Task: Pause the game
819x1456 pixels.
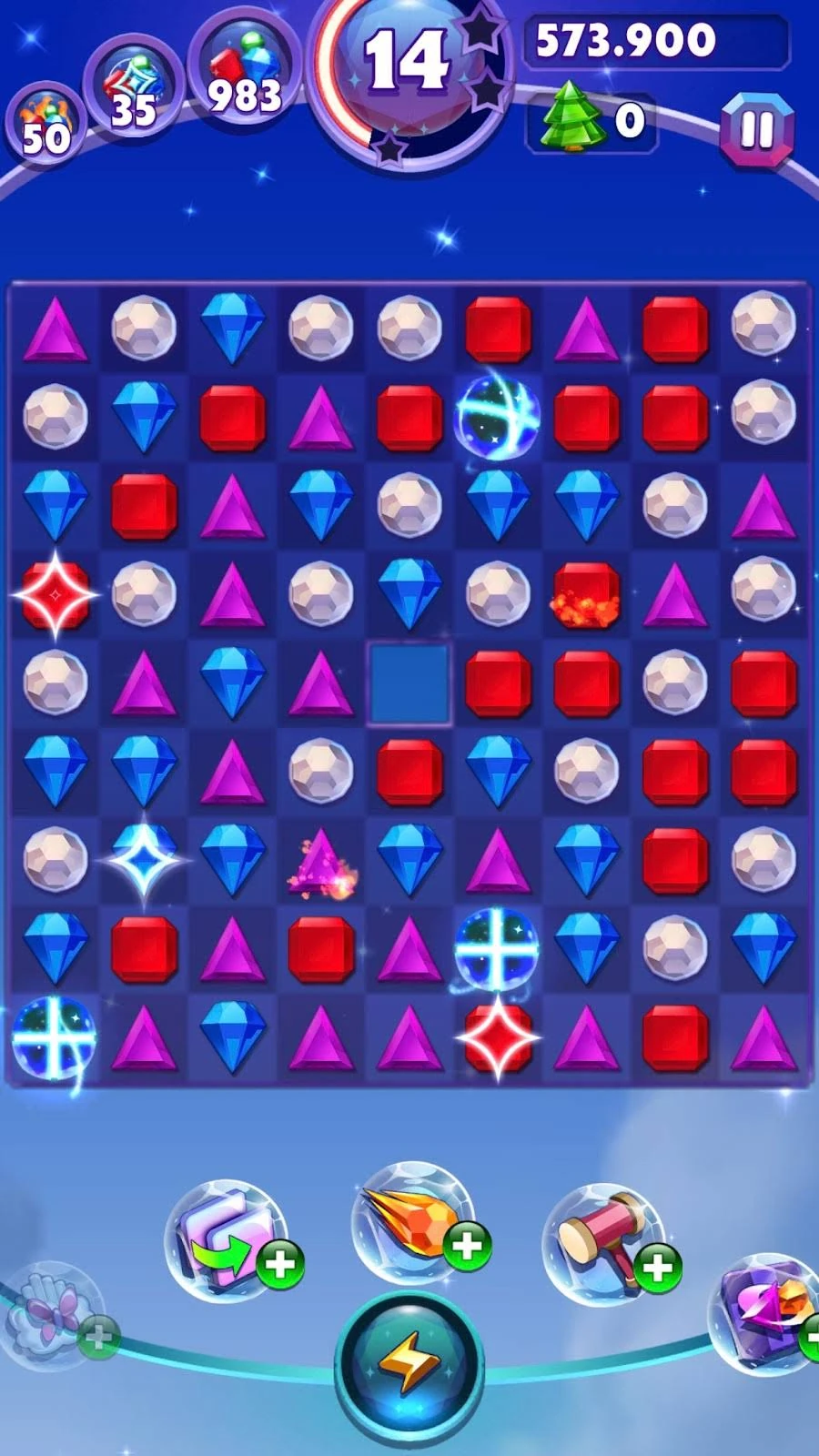Action: [x=756, y=130]
